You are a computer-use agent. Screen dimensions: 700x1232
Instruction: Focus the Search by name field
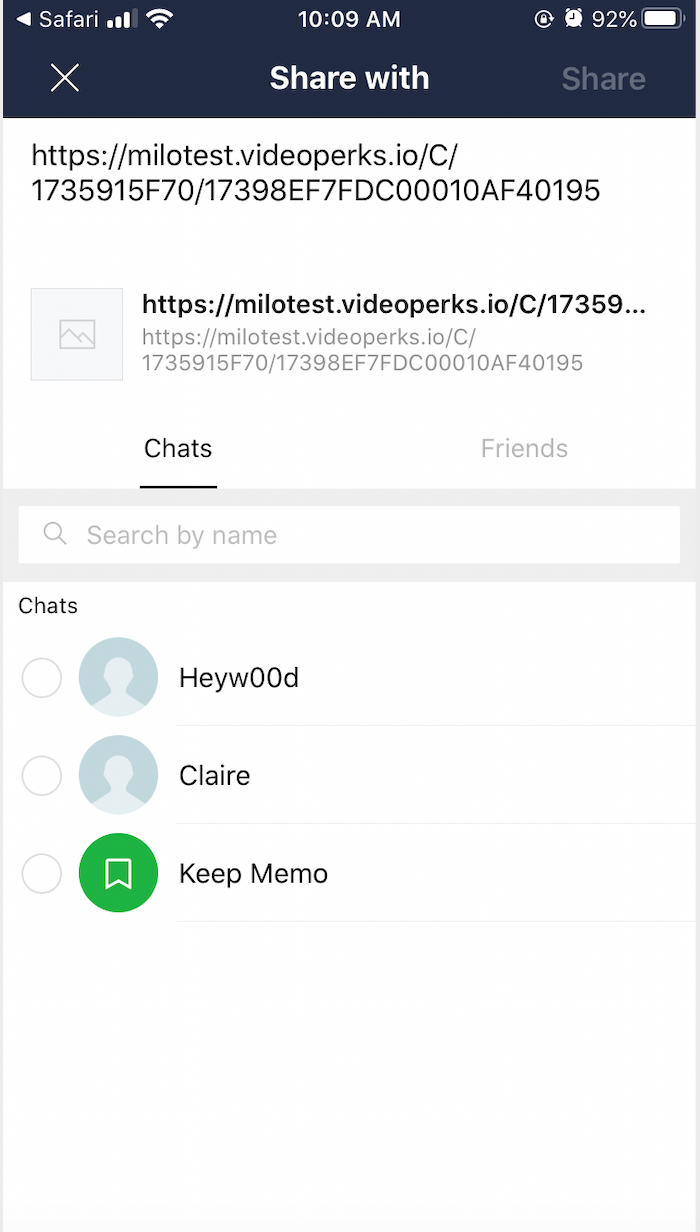pyautogui.click(x=349, y=535)
